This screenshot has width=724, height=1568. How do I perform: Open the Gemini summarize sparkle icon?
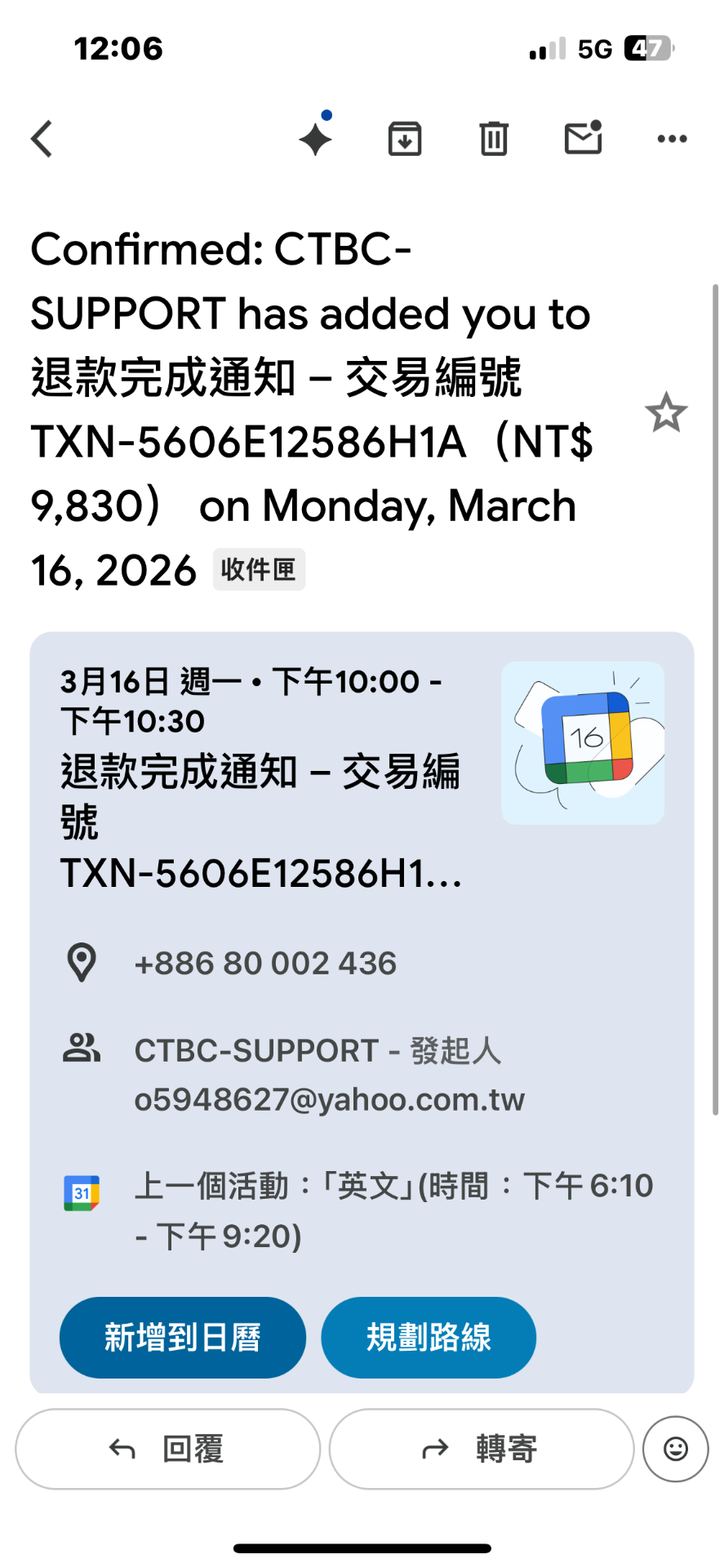[316, 139]
